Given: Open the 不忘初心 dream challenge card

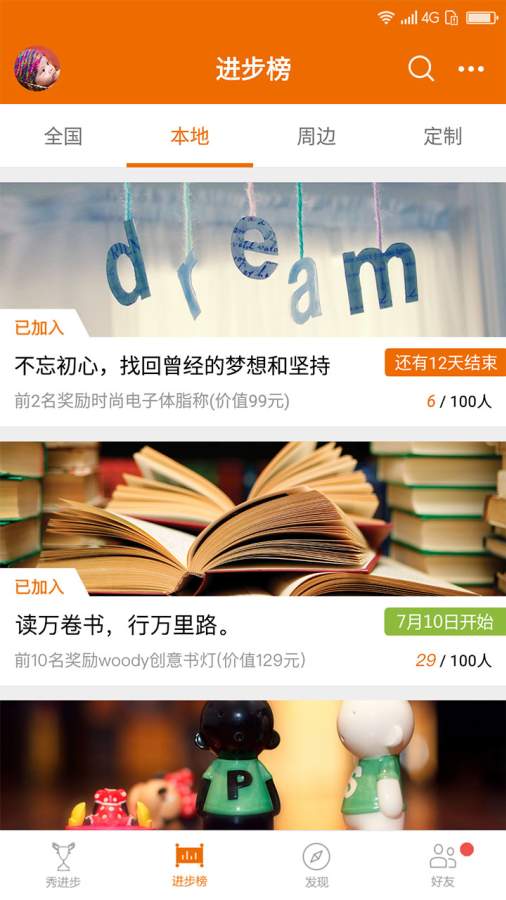Looking at the screenshot, I should (253, 304).
